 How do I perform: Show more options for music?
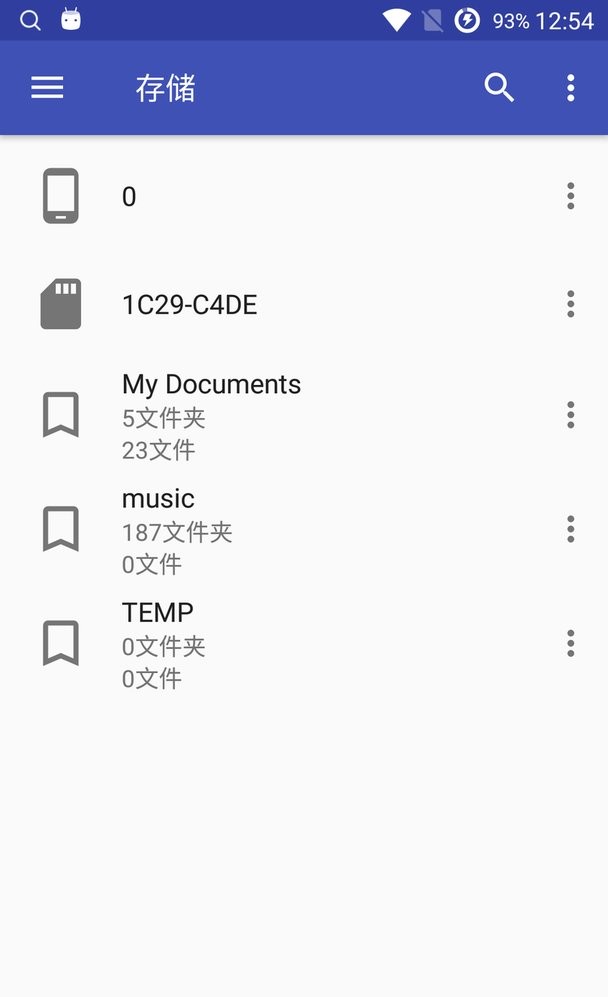(x=570, y=529)
